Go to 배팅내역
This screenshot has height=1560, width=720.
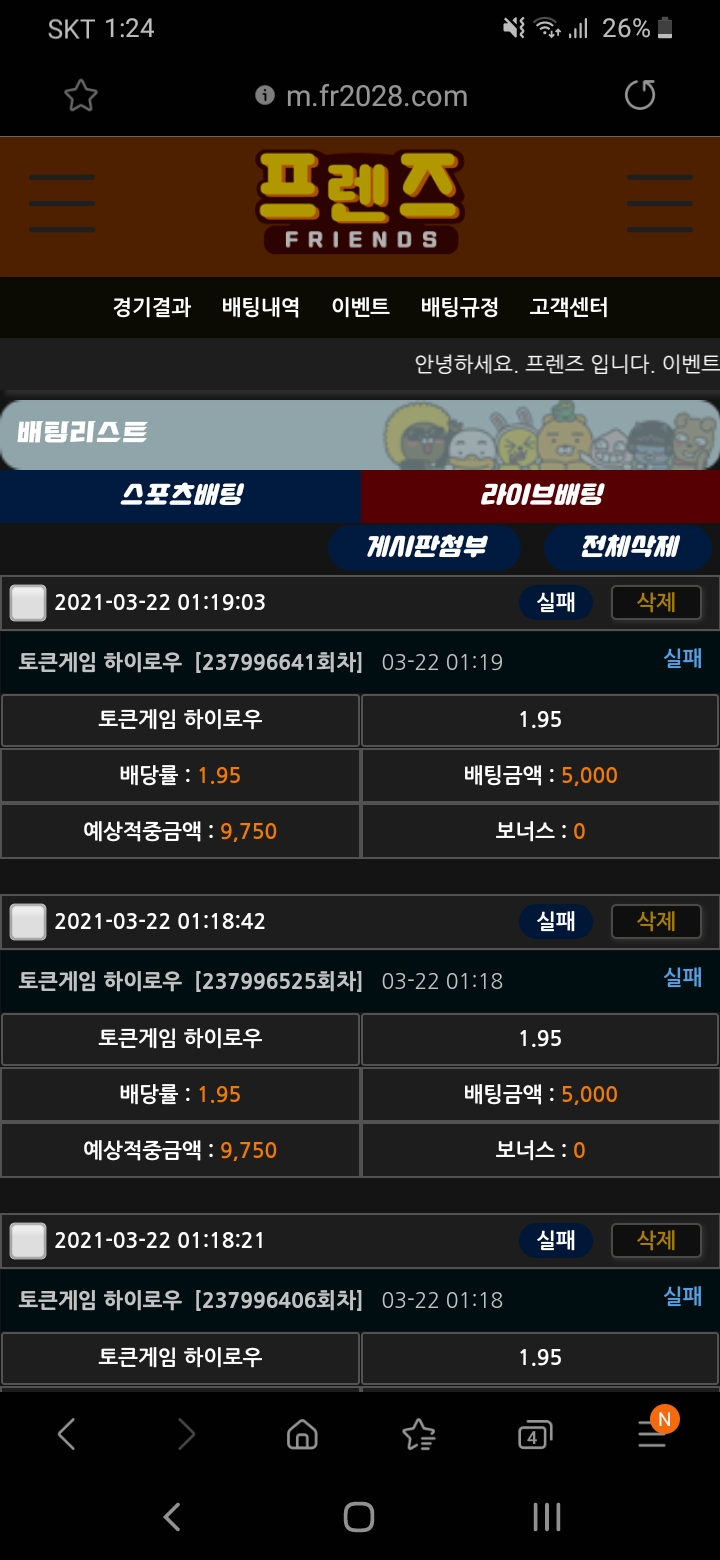coord(261,307)
